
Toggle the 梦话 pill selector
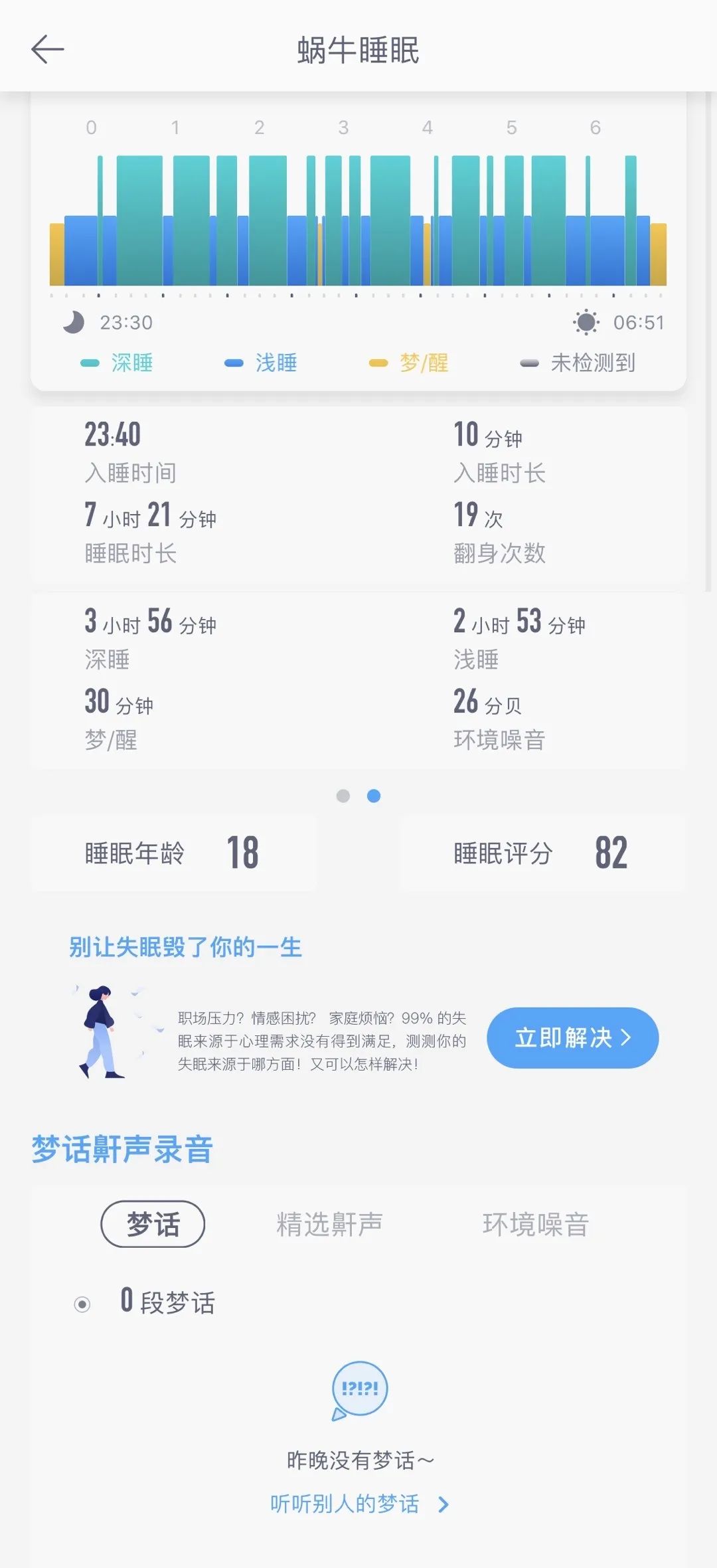pos(152,1224)
